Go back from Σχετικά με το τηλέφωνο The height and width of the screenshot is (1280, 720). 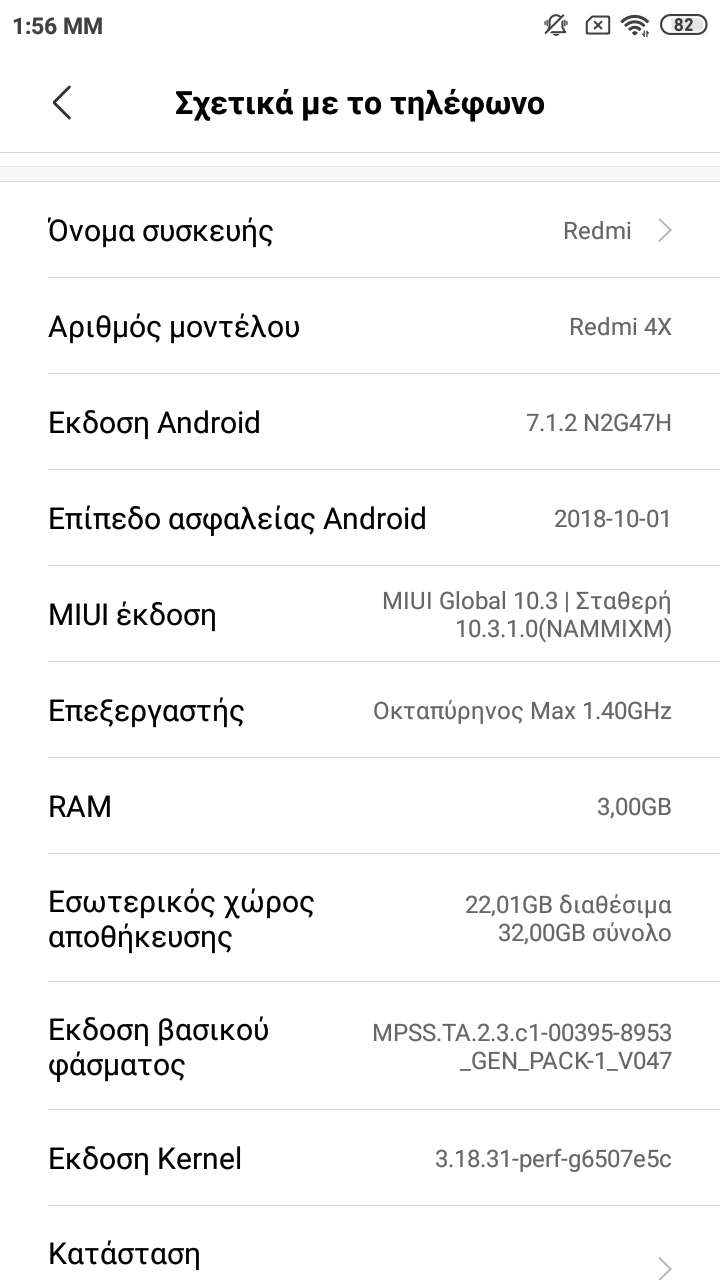pyautogui.click(x=62, y=103)
